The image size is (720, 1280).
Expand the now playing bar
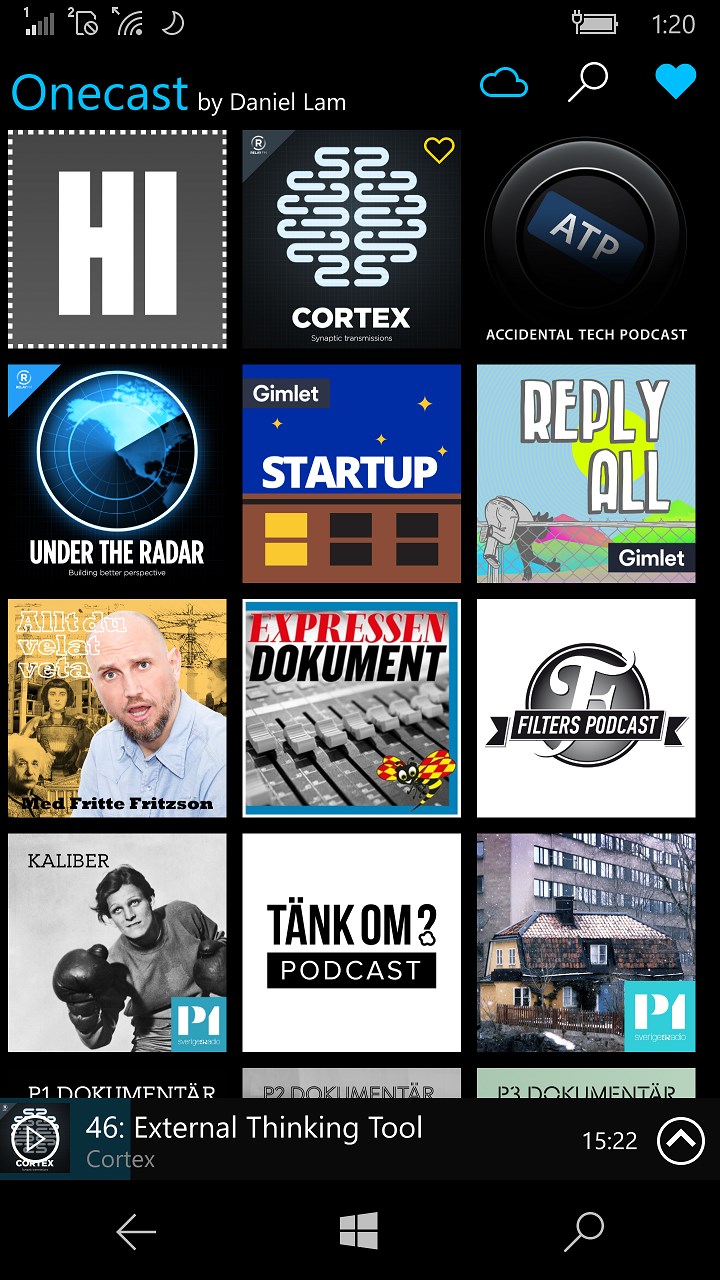tap(681, 1140)
